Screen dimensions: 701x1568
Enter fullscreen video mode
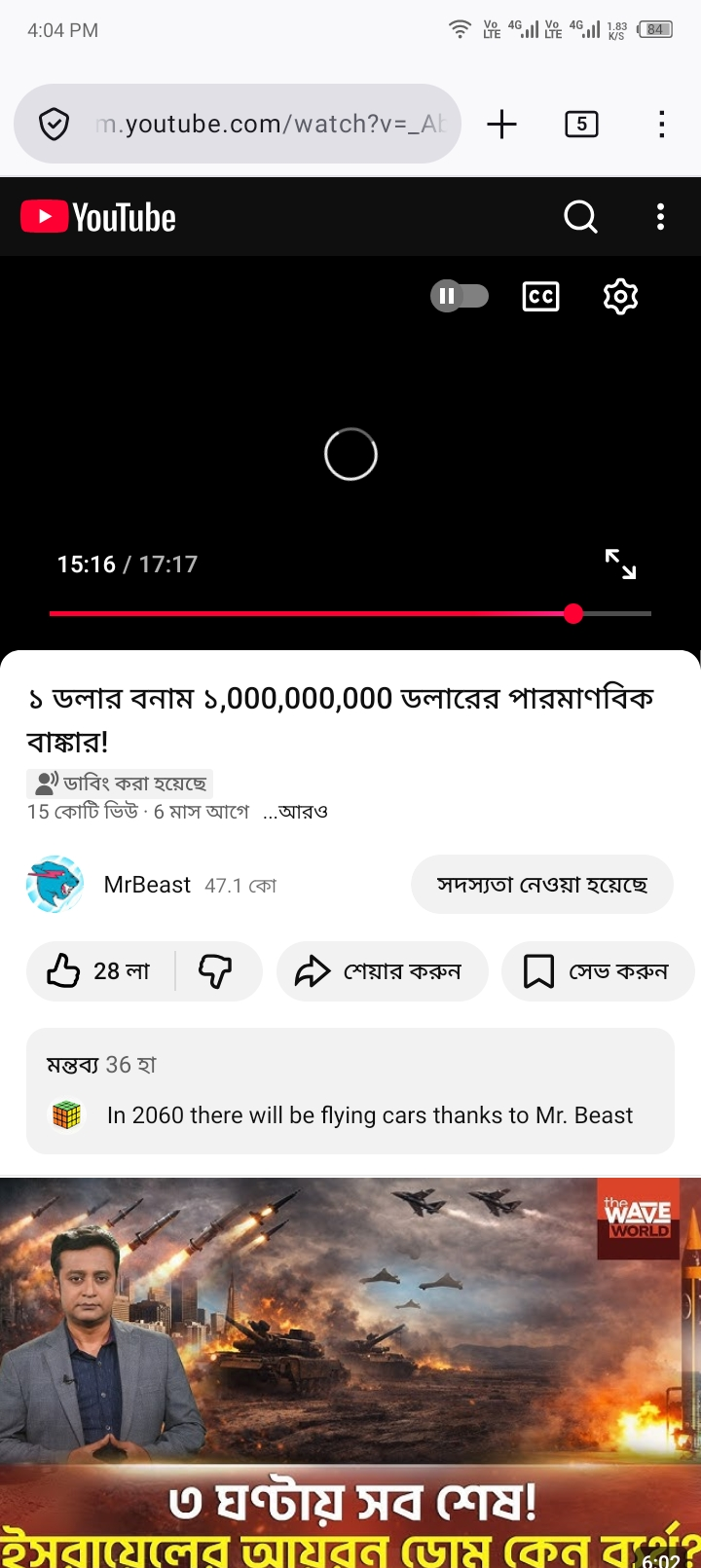(x=620, y=564)
